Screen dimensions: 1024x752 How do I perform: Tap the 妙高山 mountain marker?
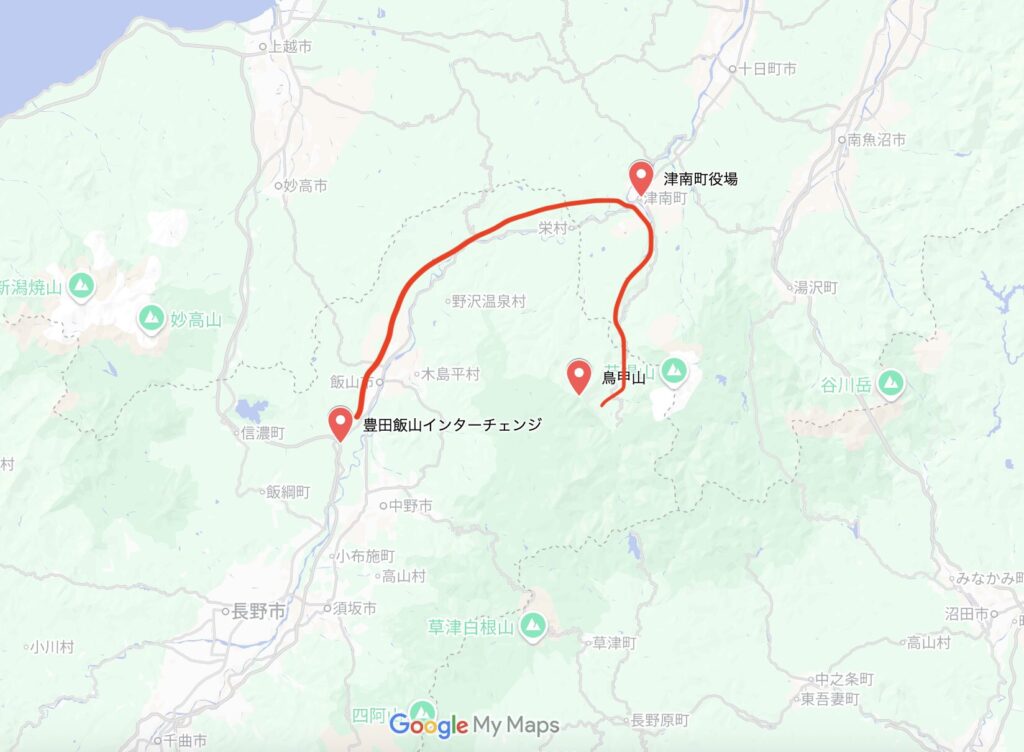152,319
